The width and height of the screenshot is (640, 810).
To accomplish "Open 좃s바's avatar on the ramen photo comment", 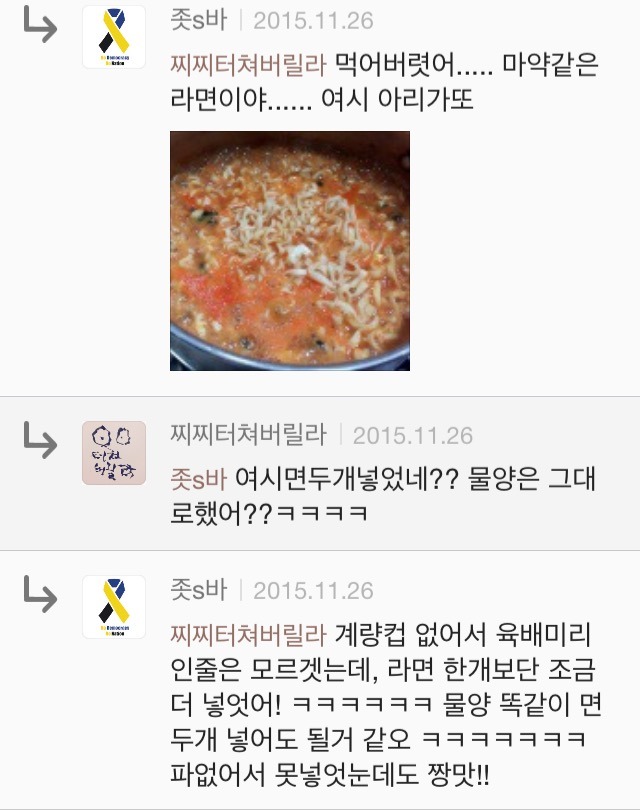I will [114, 37].
